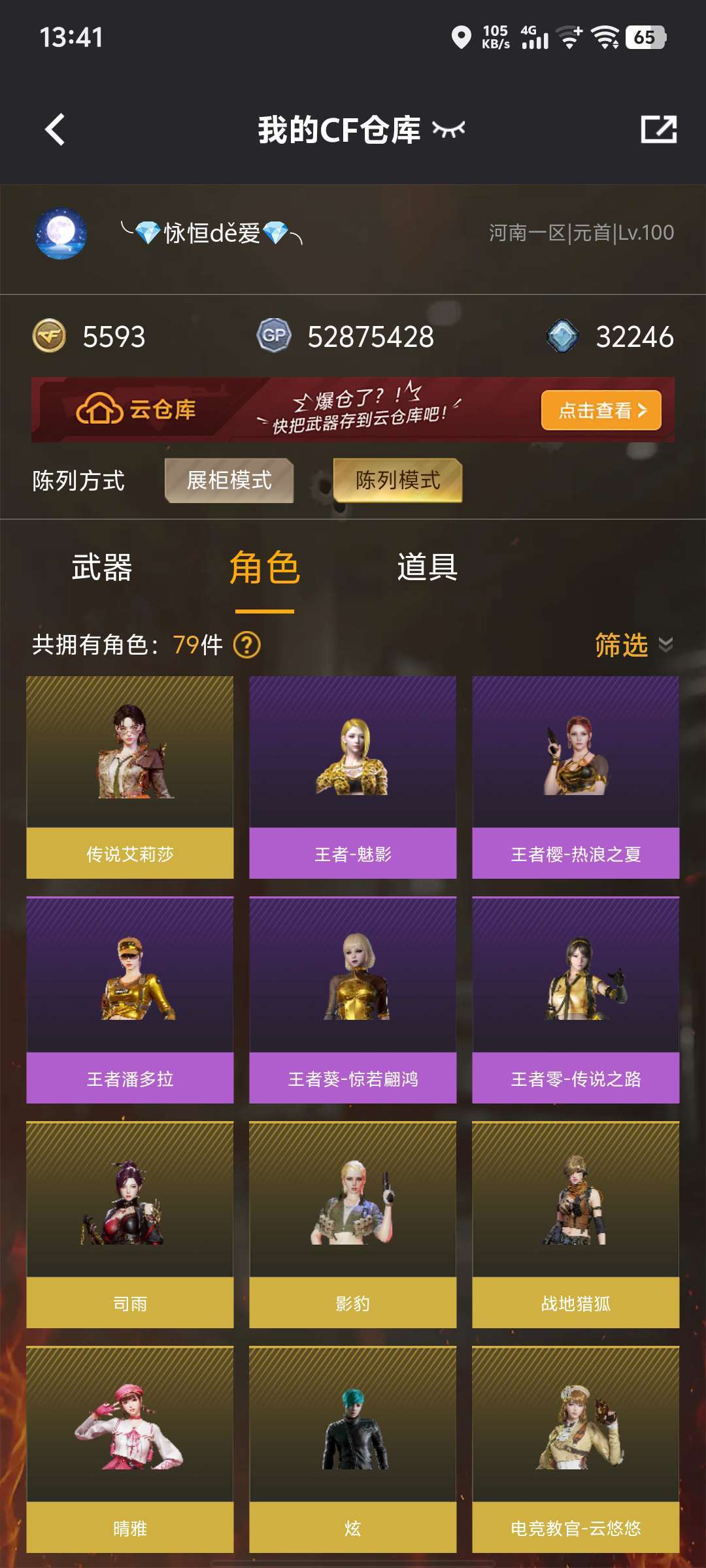706x1568 pixels.
Task: Open the 王者-魅影 character card
Action: pos(352,777)
